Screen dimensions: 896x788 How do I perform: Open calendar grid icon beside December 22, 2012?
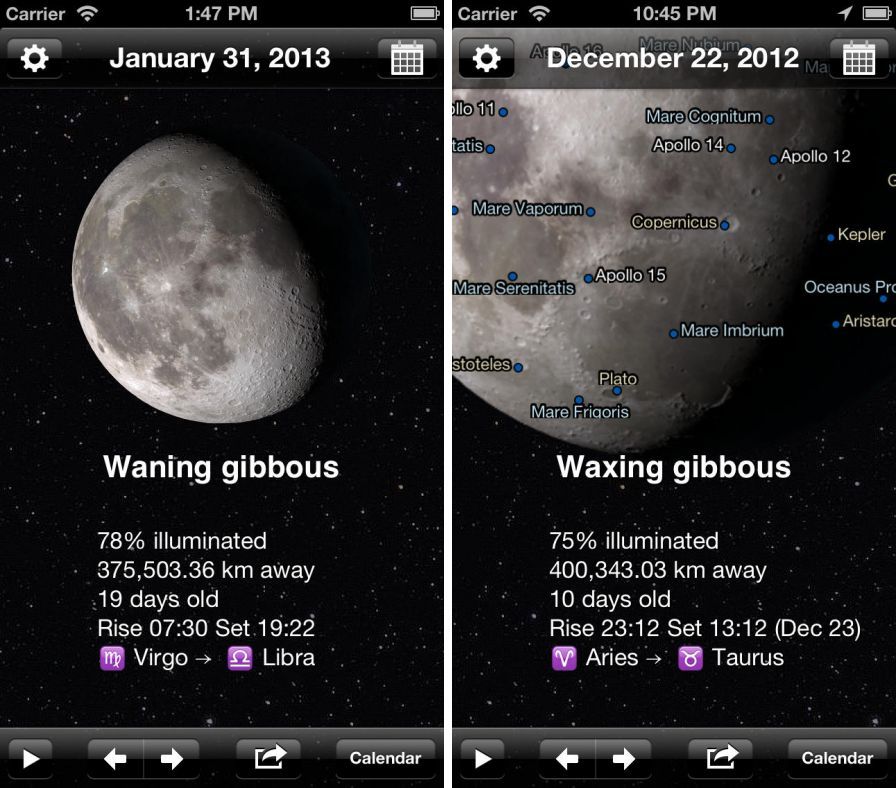[859, 58]
